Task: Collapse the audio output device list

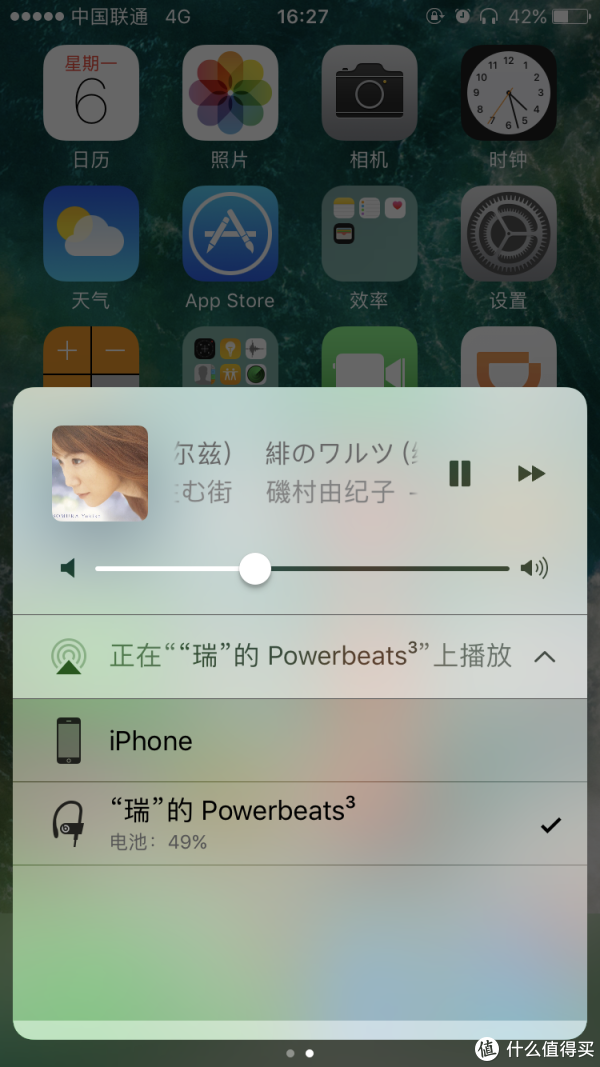Action: pyautogui.click(x=544, y=657)
